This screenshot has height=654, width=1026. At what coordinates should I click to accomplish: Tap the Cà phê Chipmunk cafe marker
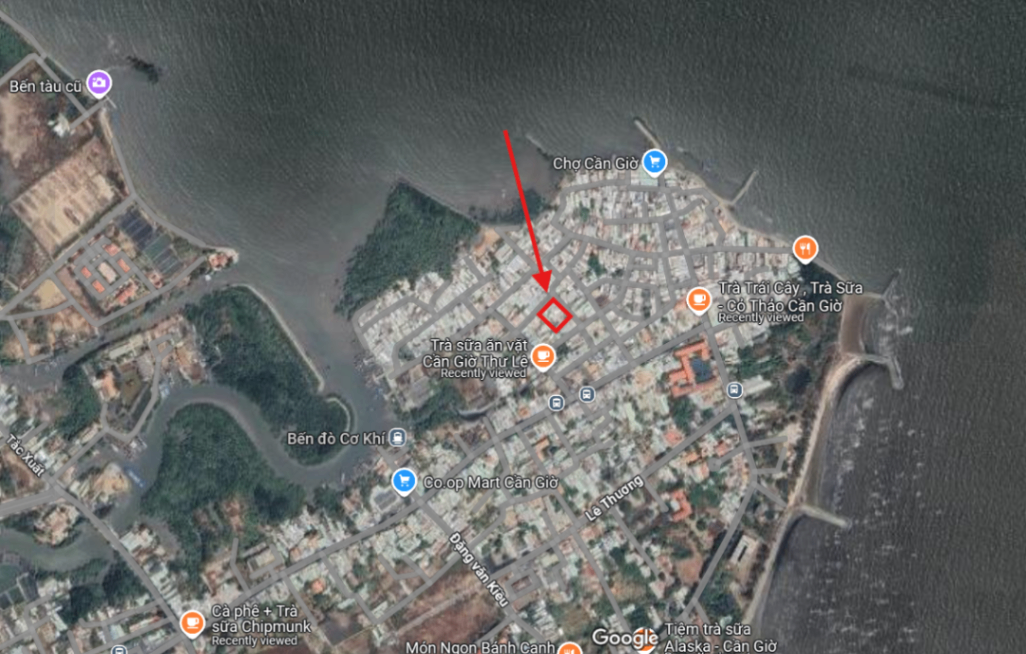point(191,623)
